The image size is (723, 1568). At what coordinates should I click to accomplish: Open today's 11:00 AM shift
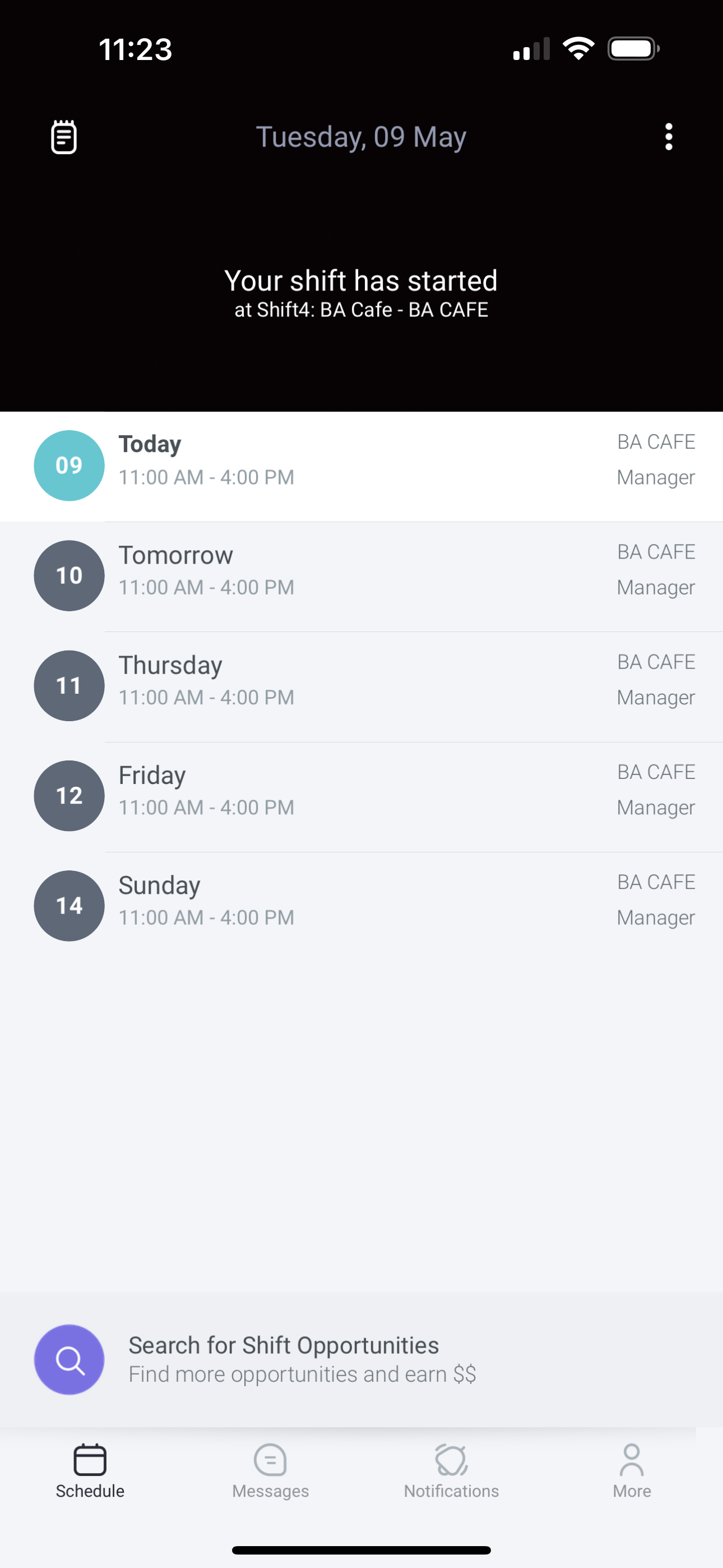[x=361, y=466]
